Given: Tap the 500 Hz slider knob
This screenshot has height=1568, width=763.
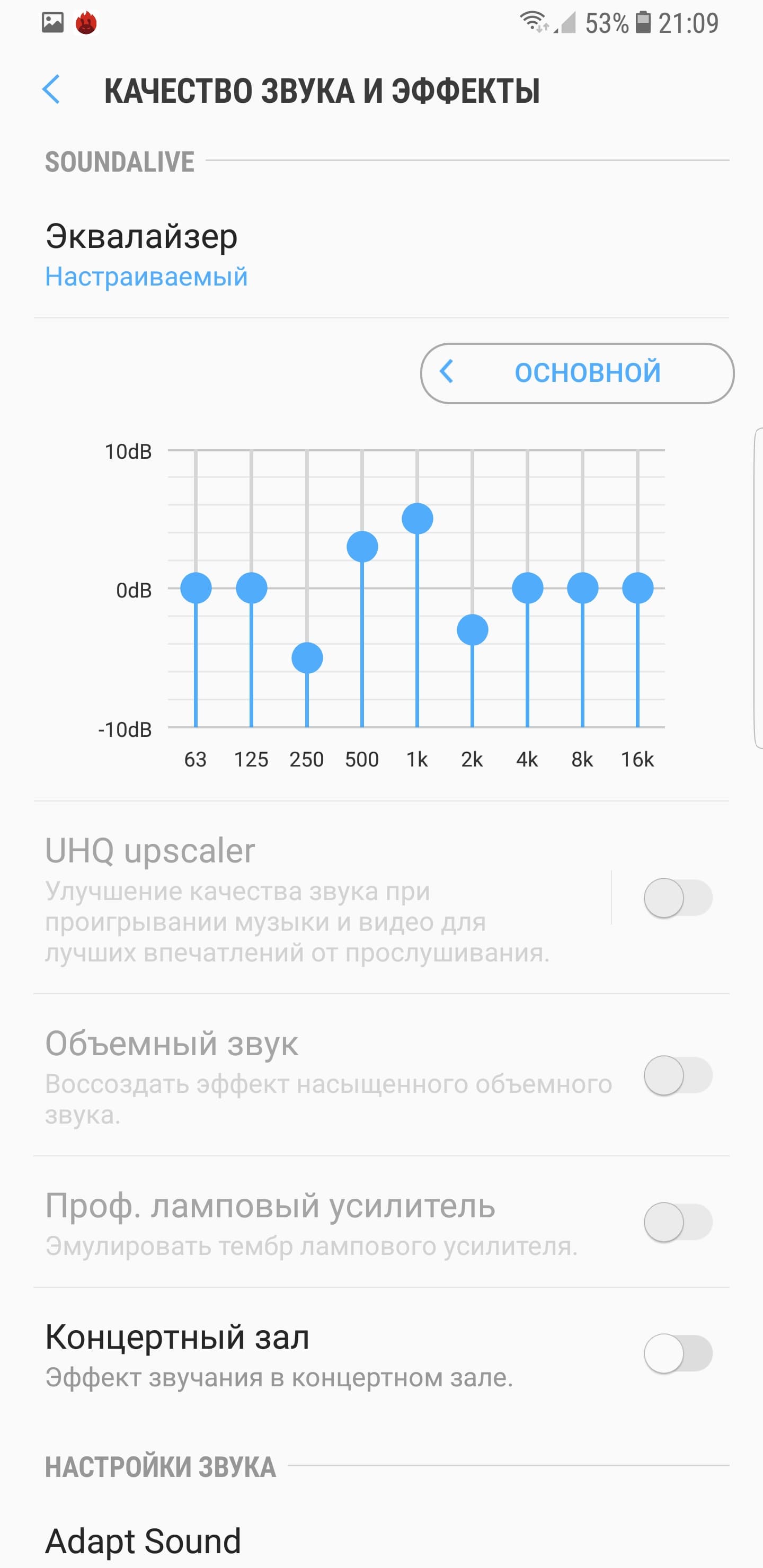Looking at the screenshot, I should pos(362,547).
